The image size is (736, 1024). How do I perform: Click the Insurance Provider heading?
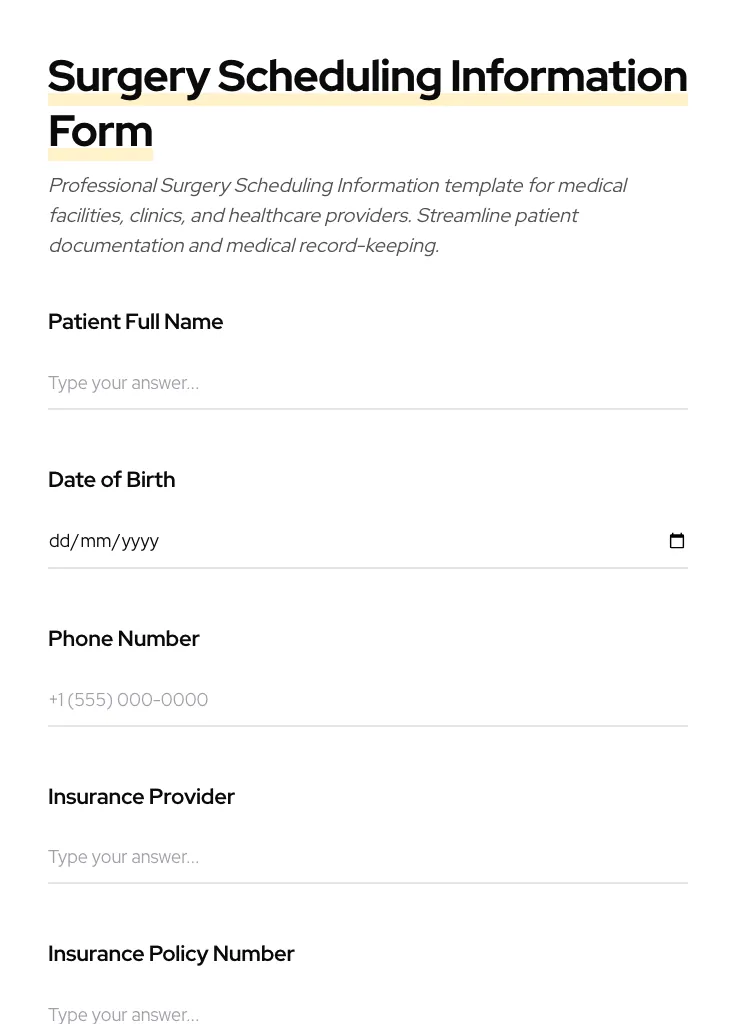[141, 797]
